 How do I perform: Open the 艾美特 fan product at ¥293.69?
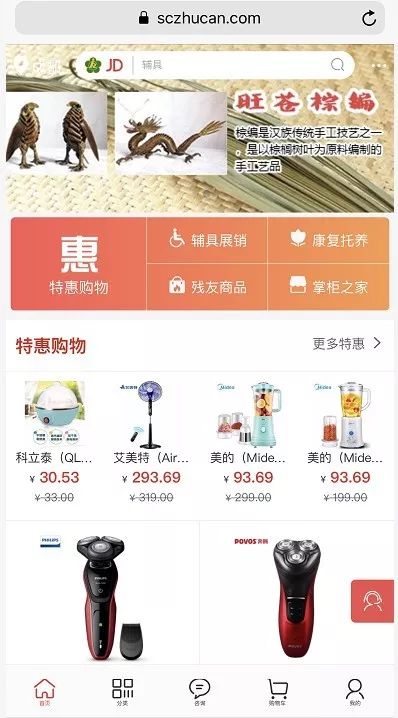[151, 441]
